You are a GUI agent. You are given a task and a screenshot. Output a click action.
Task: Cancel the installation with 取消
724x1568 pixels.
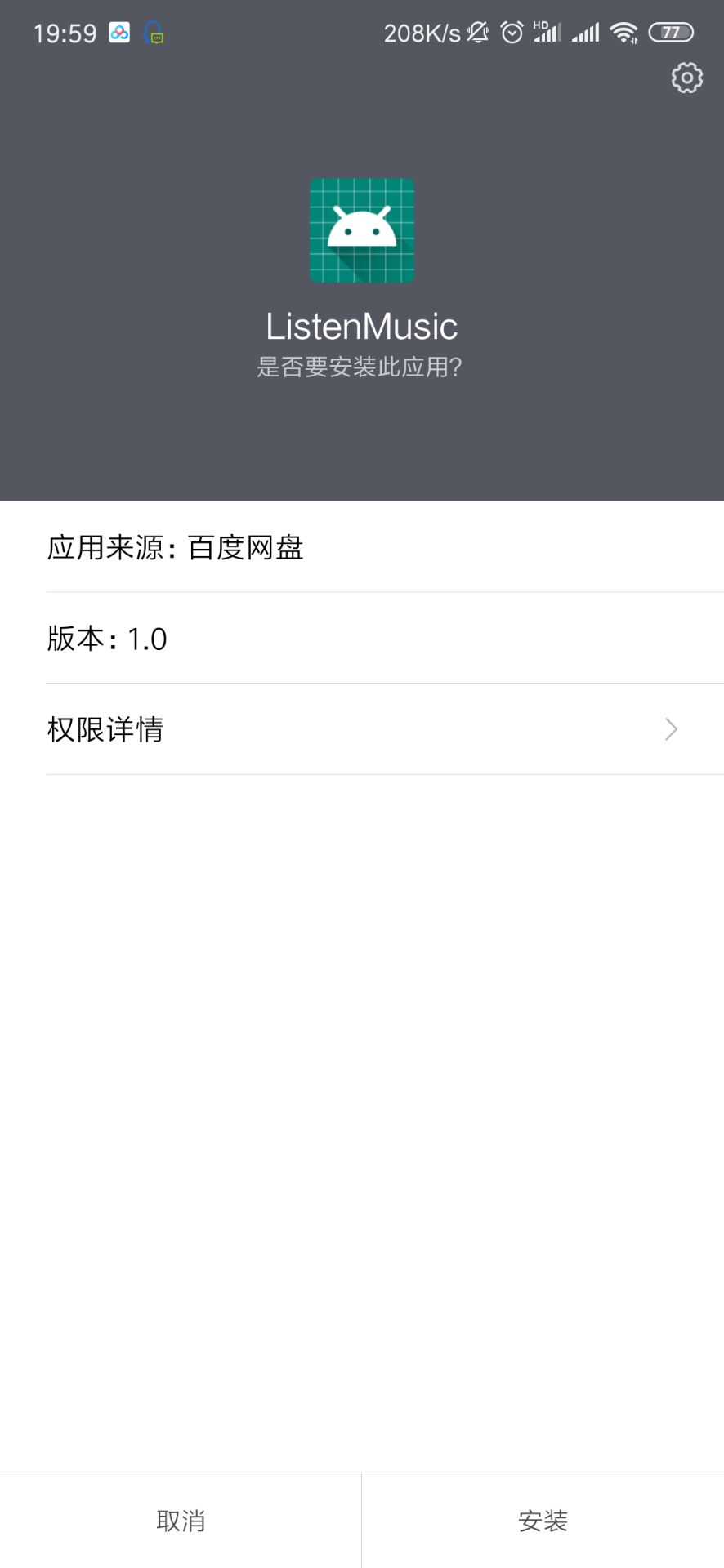tap(181, 1521)
